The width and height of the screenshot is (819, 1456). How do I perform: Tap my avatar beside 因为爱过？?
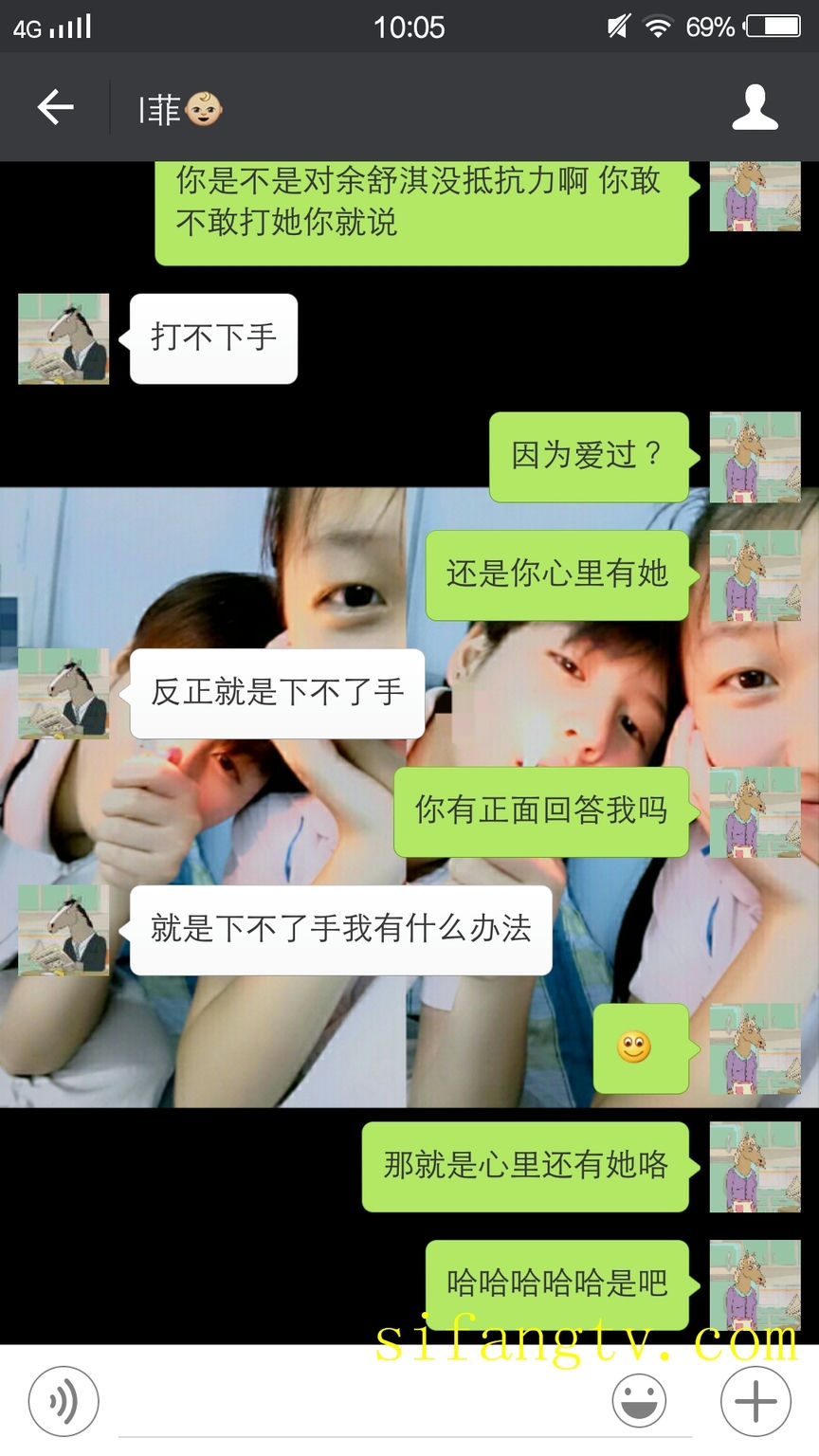coord(755,457)
